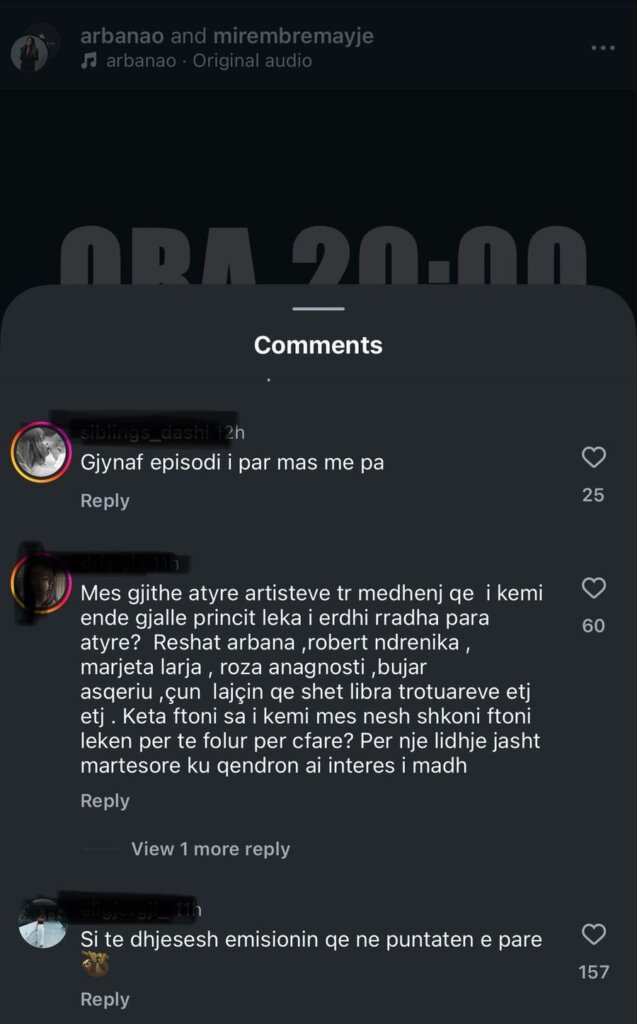Image resolution: width=637 pixels, height=1024 pixels.
Task: Like the long comment starting 'Mes gjithe atyre'
Action: [x=594, y=588]
